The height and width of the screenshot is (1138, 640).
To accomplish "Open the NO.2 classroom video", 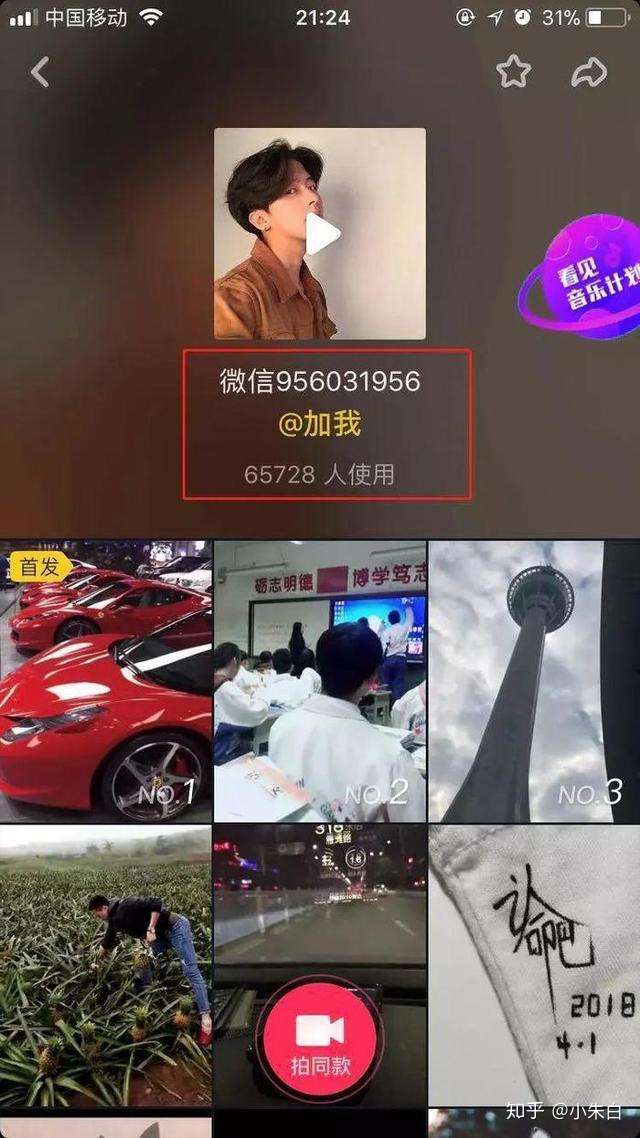I will coord(320,680).
